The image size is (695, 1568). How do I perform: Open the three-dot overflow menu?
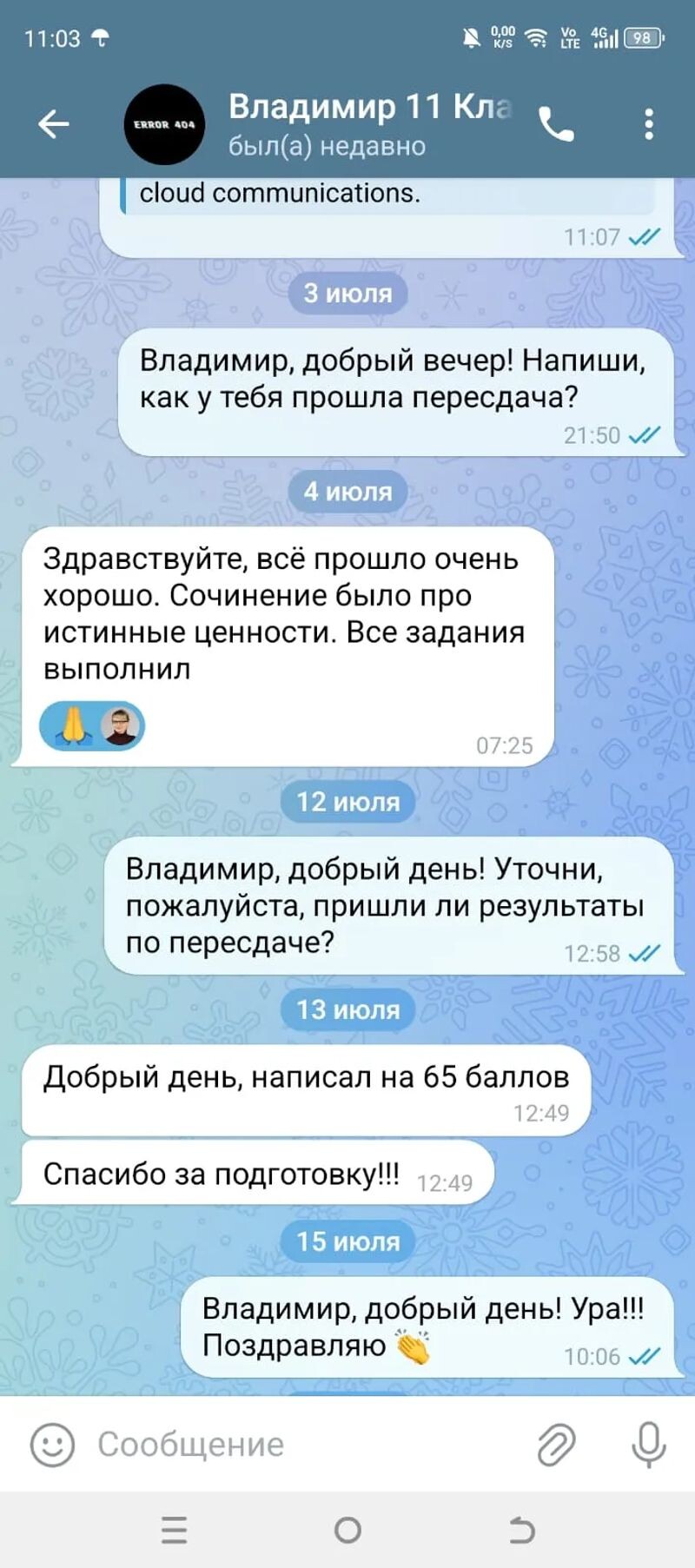click(x=648, y=124)
